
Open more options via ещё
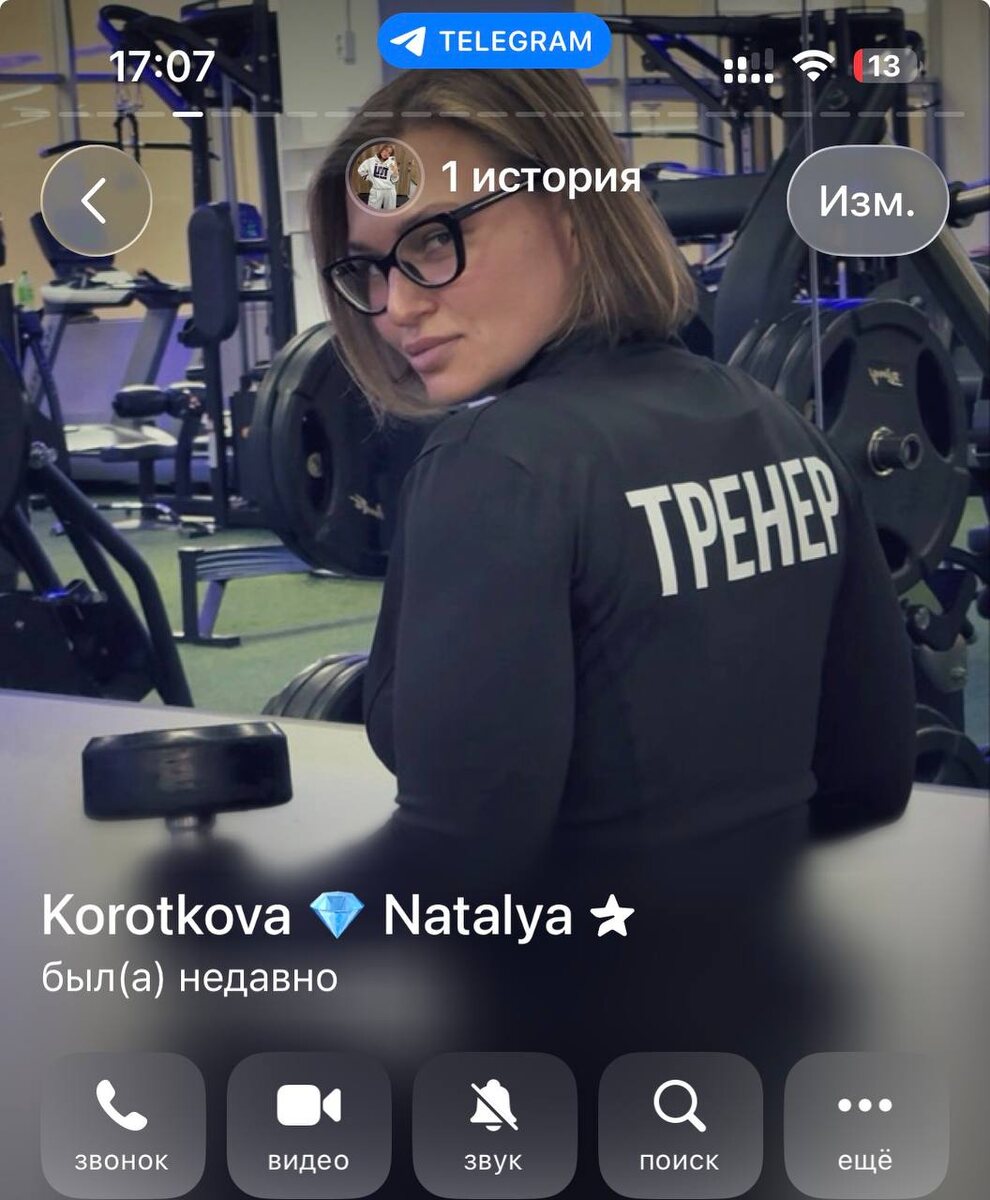pos(866,1124)
